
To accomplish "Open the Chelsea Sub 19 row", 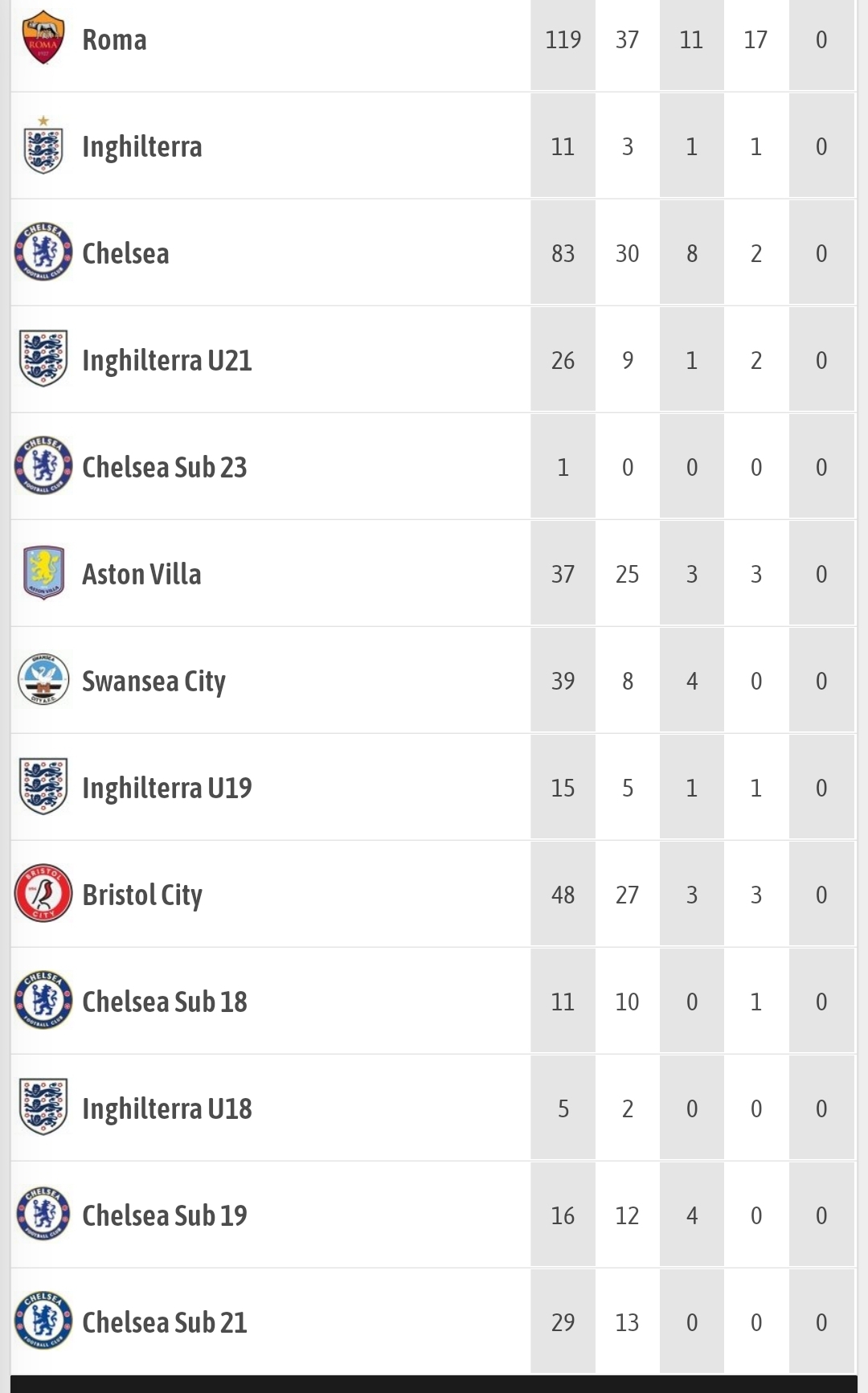I will click(433, 1215).
